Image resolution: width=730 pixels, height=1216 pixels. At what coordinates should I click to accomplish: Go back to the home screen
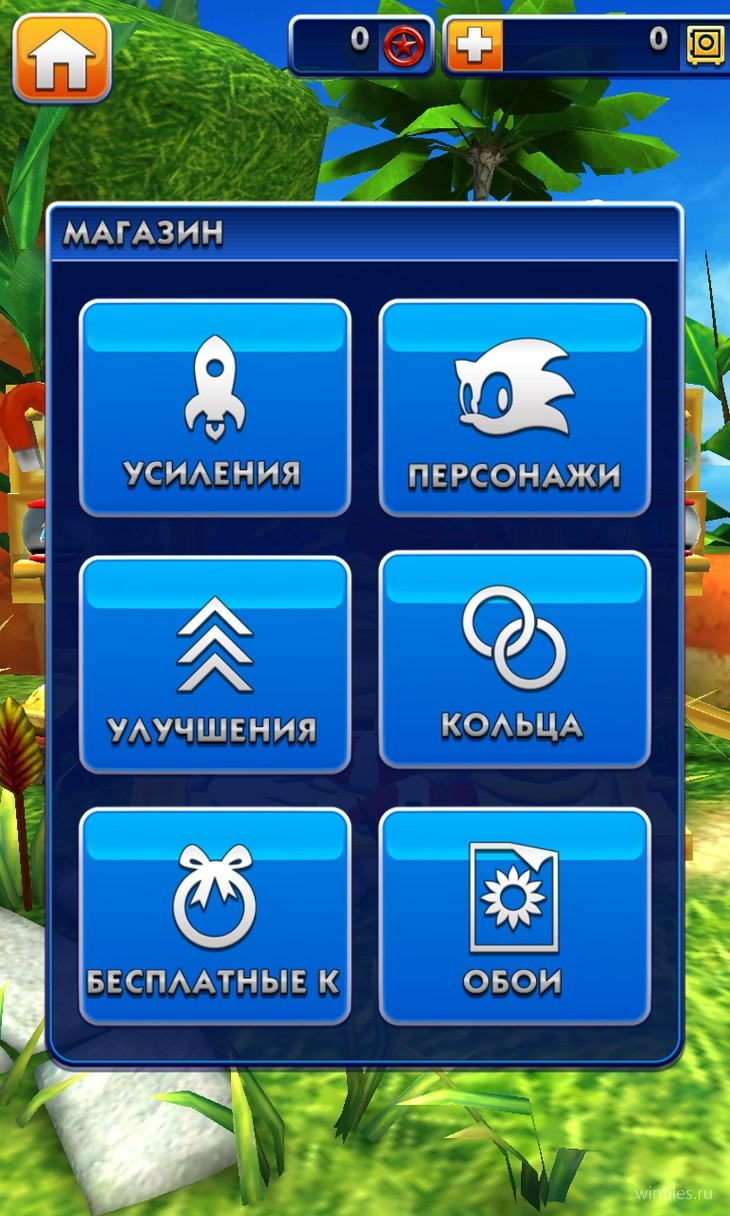coord(62,58)
